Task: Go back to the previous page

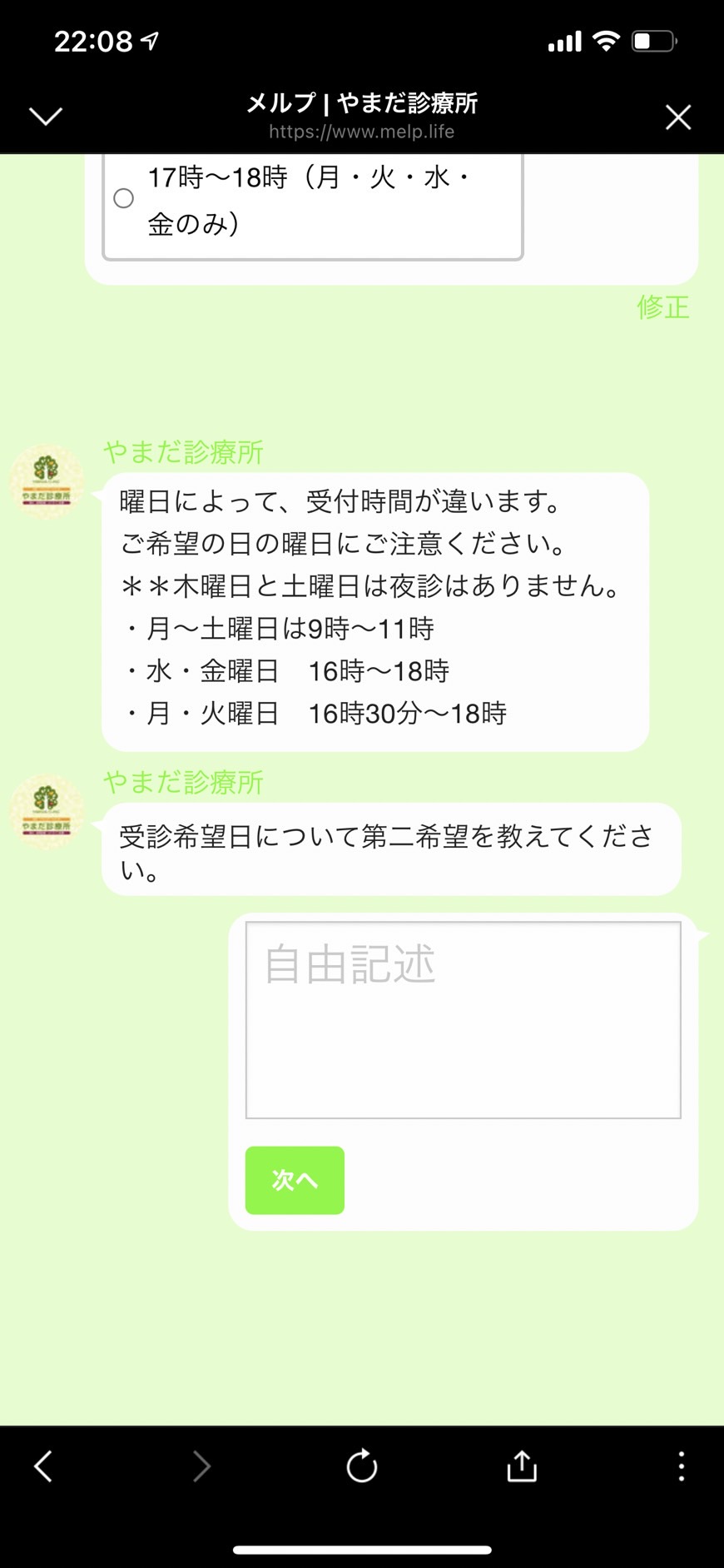Action: [43, 1466]
